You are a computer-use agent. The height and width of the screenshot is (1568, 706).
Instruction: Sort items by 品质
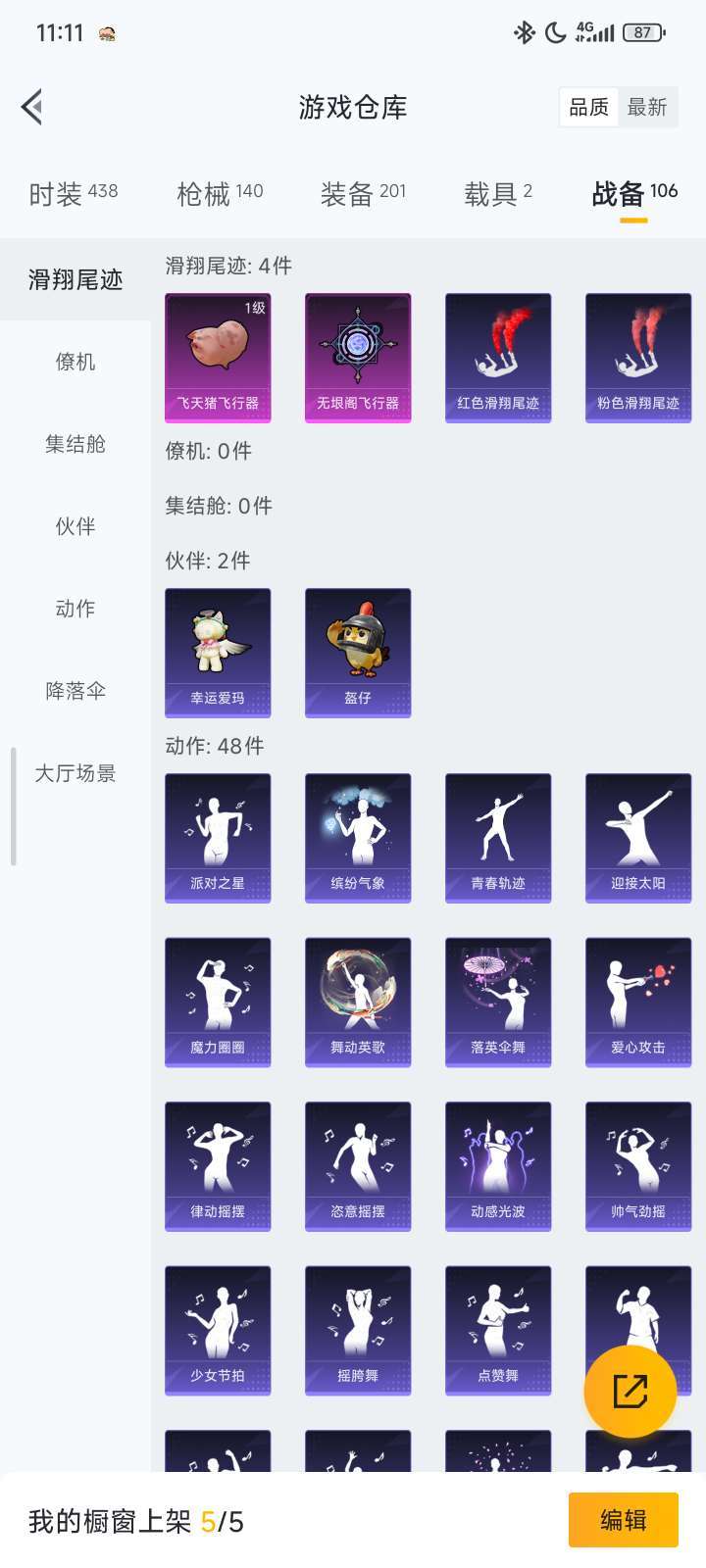[589, 108]
